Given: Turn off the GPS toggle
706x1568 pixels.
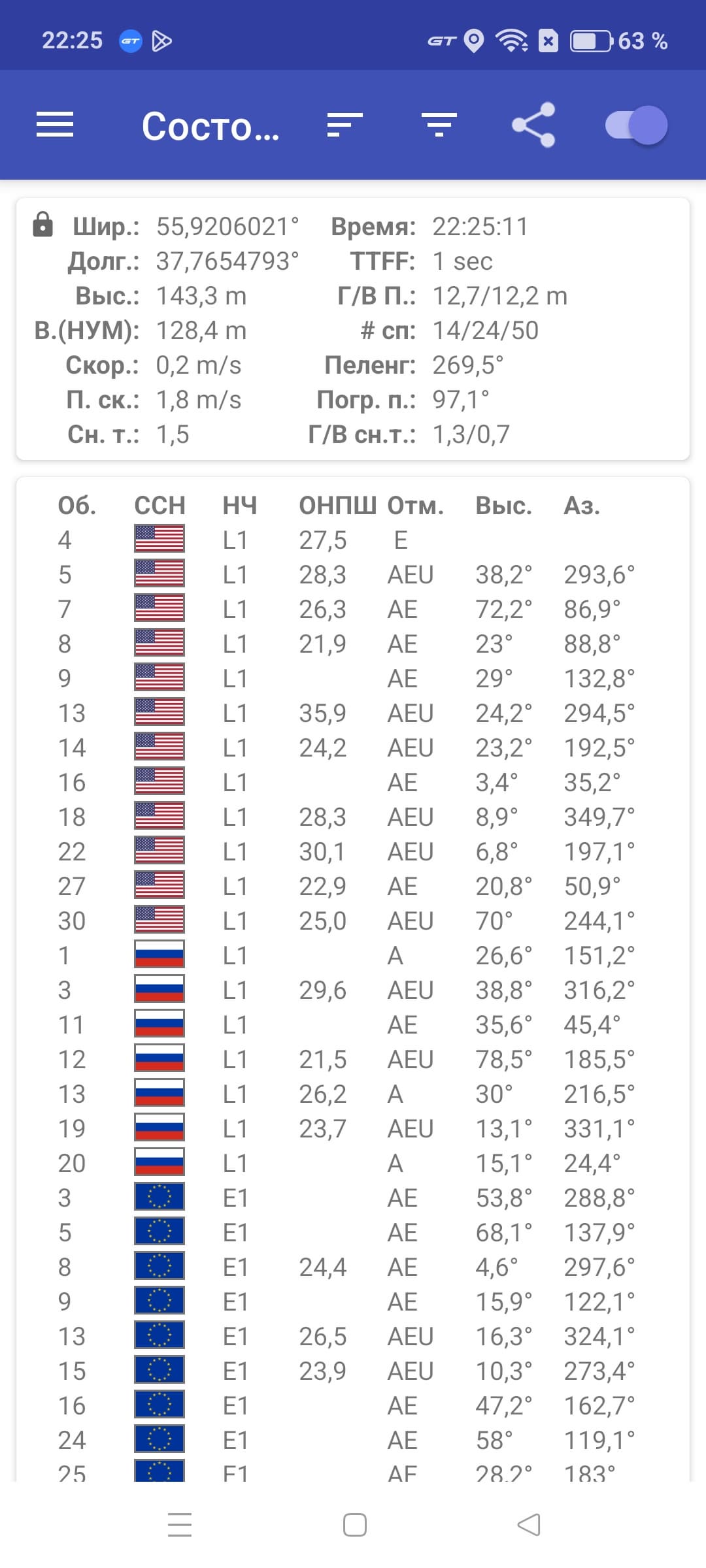Looking at the screenshot, I should point(635,125).
